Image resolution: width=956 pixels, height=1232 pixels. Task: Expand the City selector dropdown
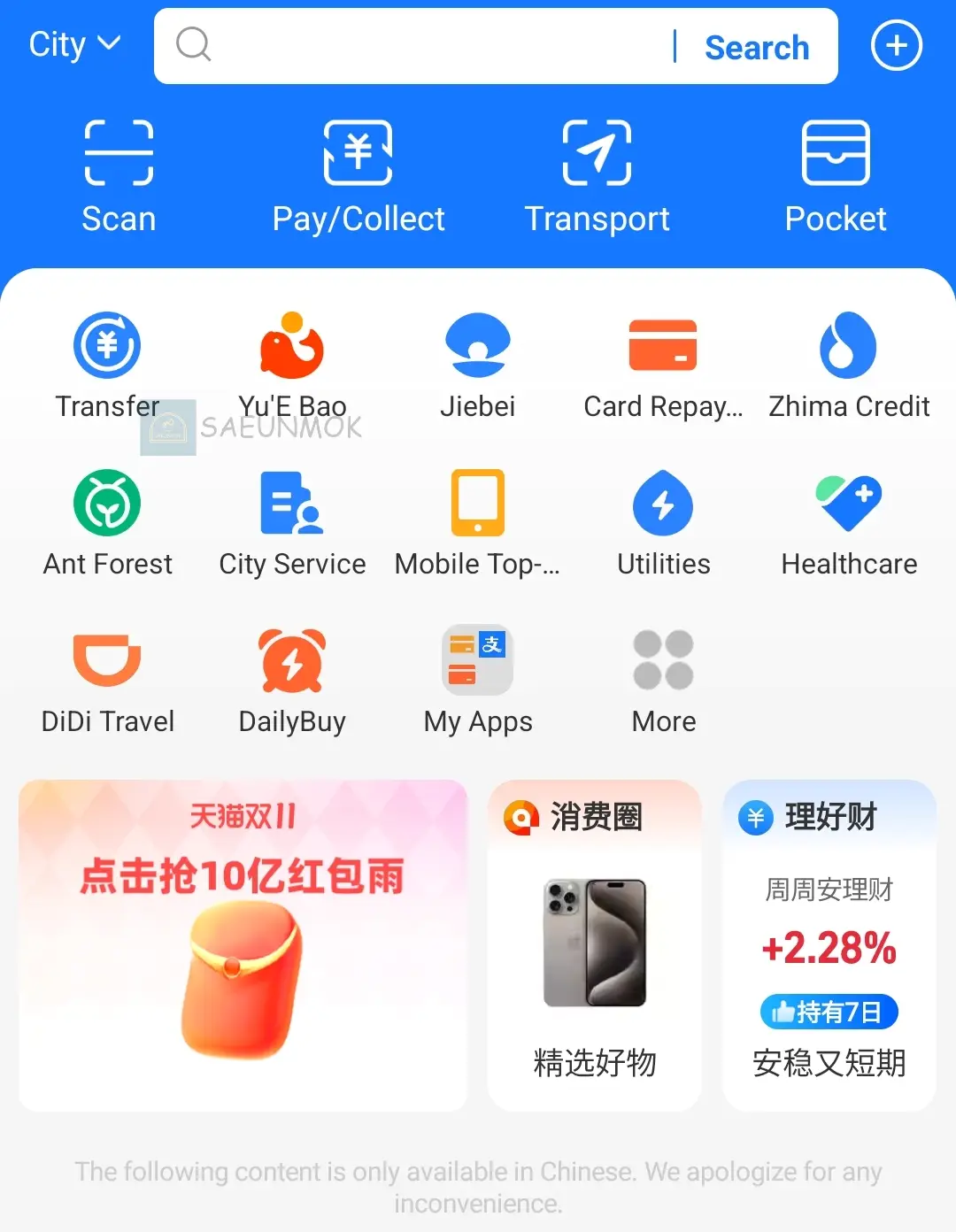(x=74, y=43)
